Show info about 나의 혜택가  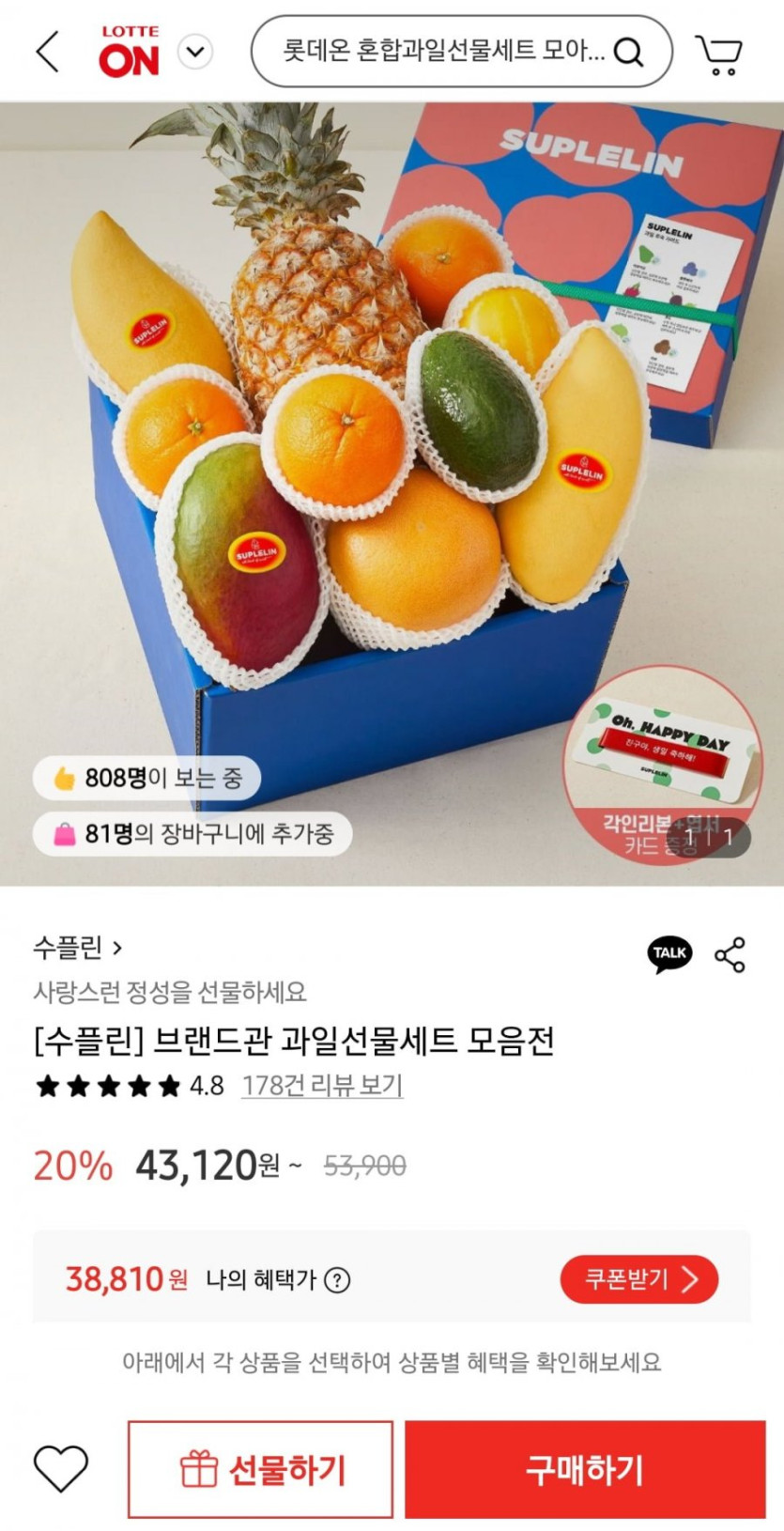(337, 1280)
